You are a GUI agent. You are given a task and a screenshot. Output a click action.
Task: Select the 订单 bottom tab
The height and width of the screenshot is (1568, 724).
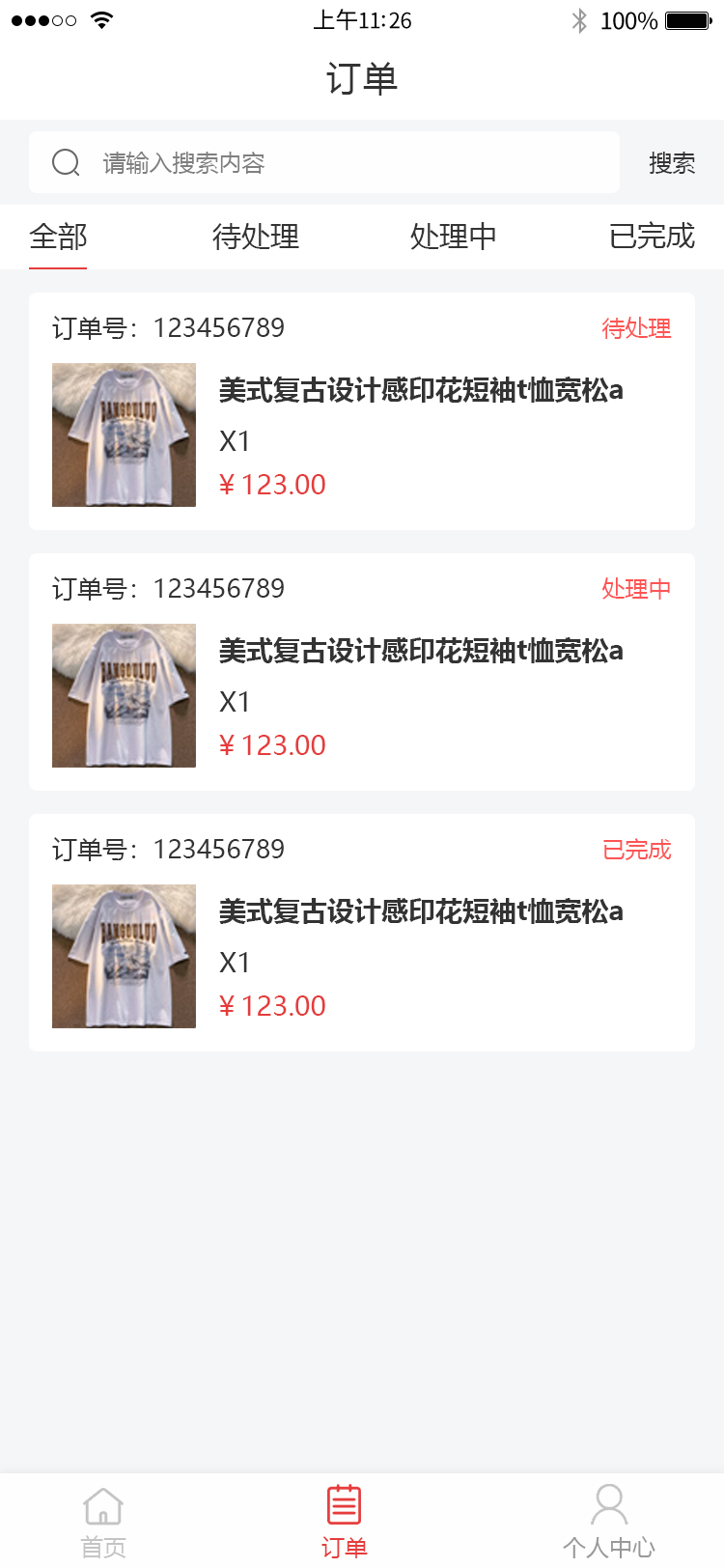(344, 1522)
